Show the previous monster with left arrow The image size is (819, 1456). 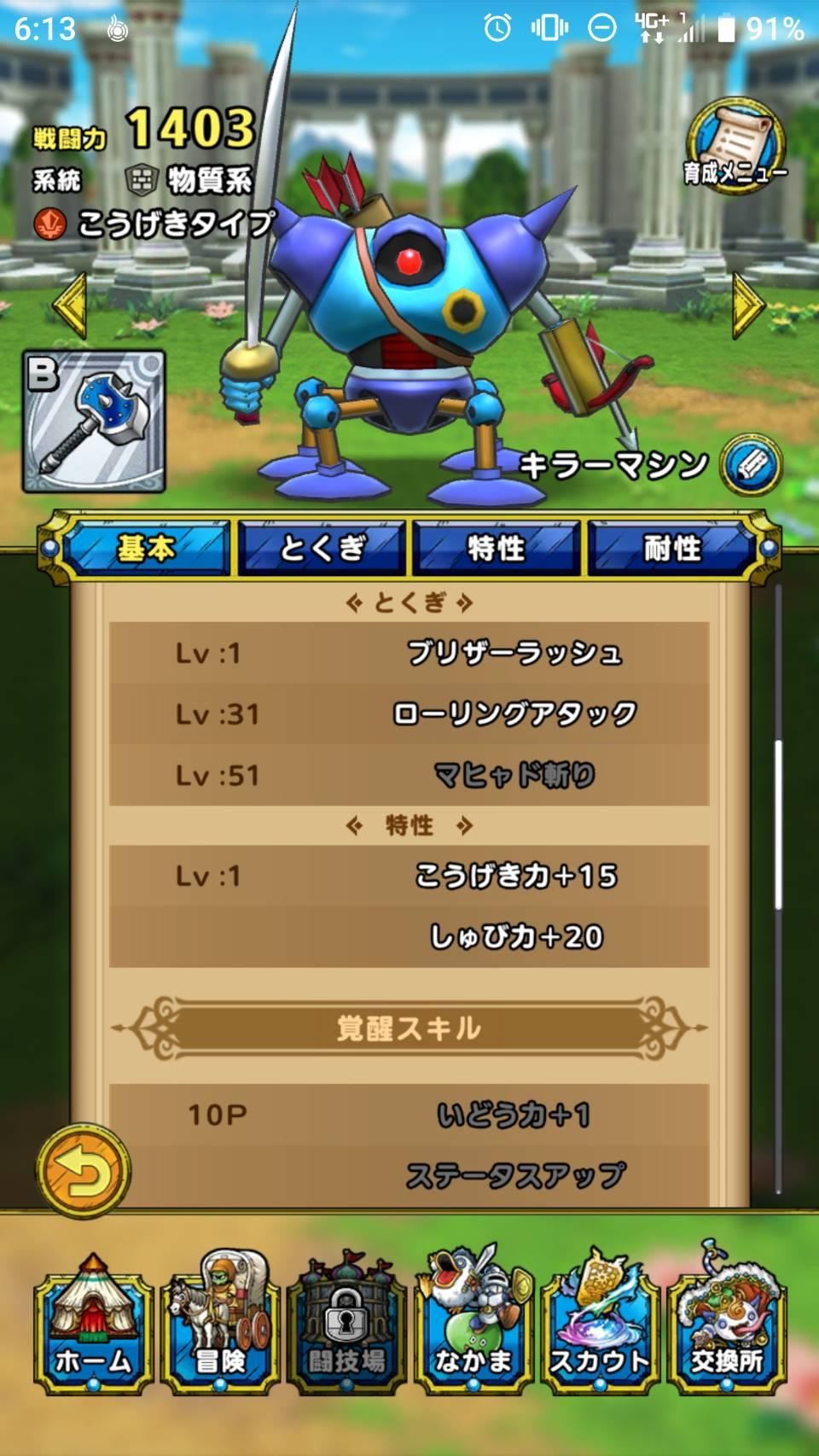(x=72, y=305)
